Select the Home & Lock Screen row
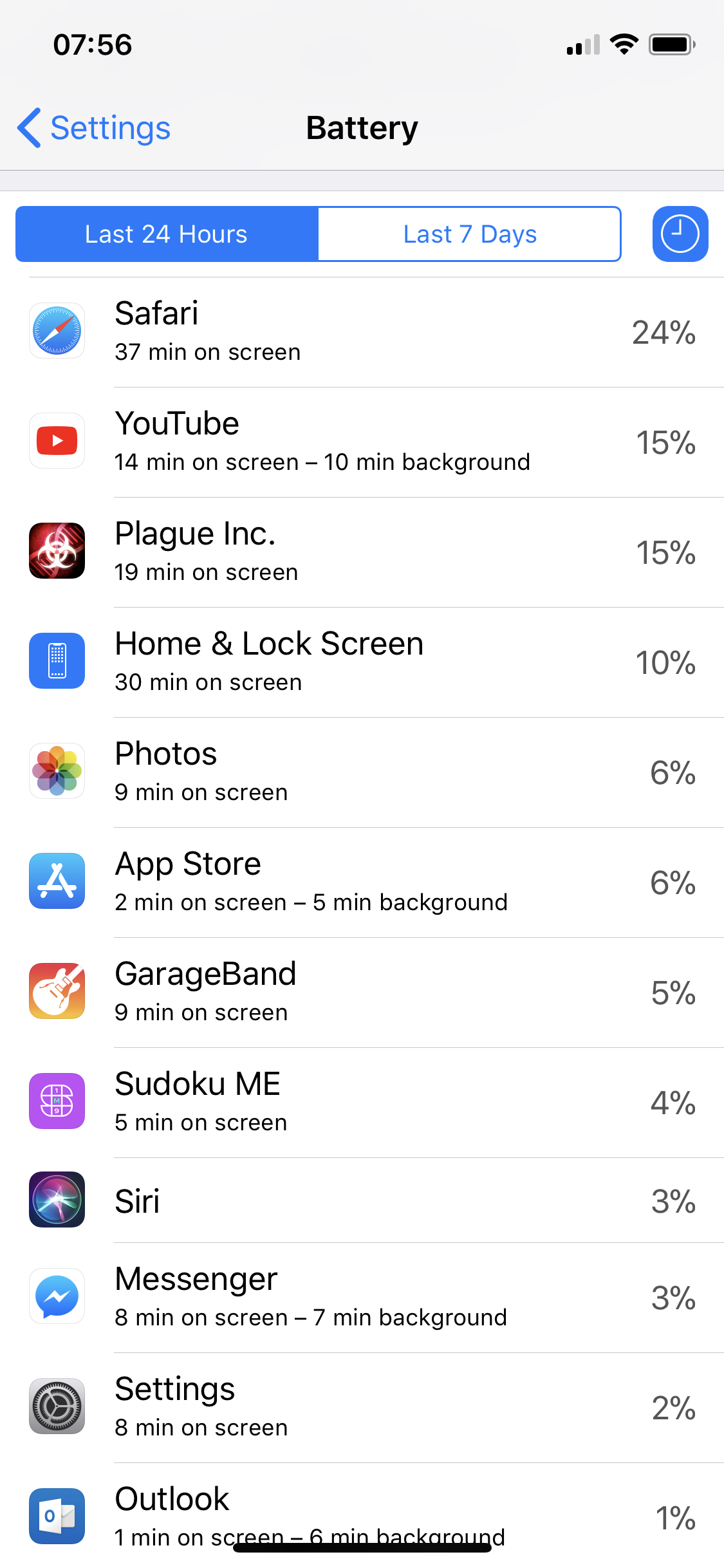Viewport: 724px width, 1568px height. [362, 662]
